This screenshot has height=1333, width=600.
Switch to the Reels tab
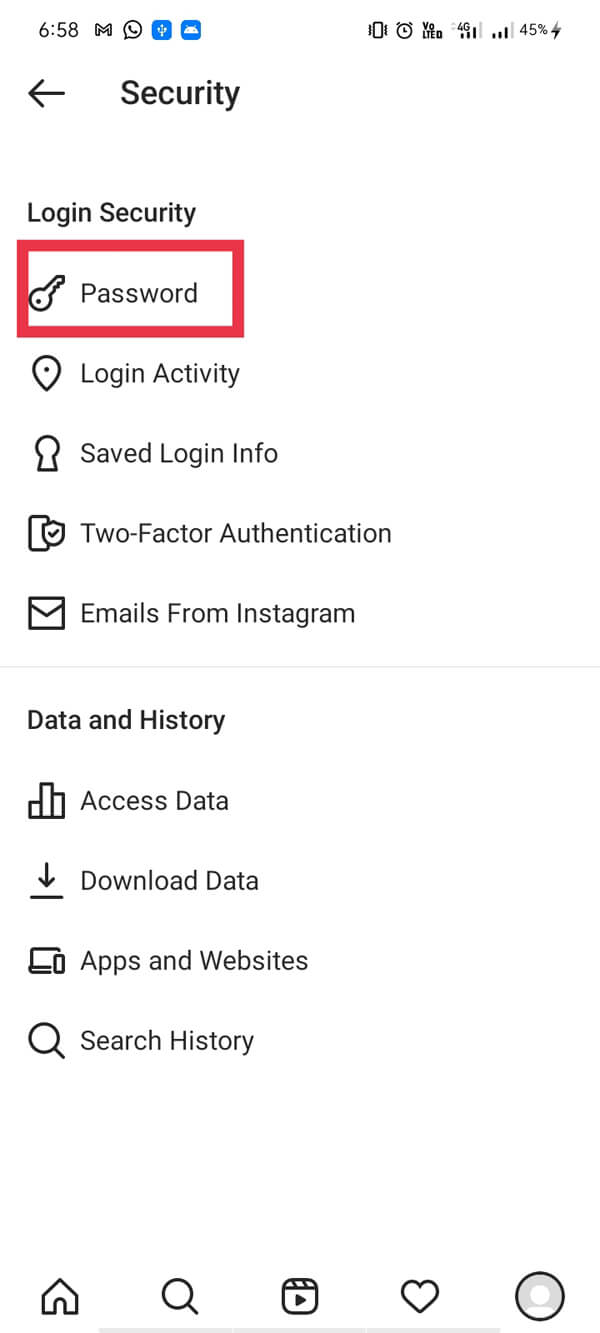coord(300,1296)
